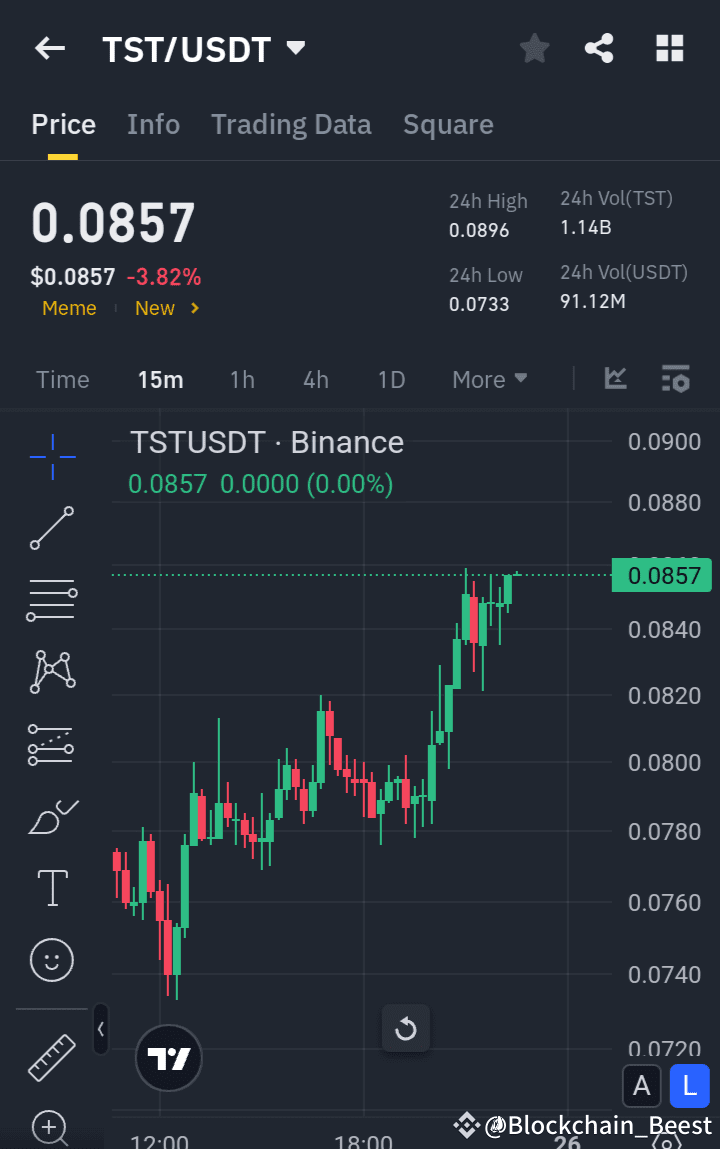
Task: Open the emoji sticker tool
Action: (51, 959)
